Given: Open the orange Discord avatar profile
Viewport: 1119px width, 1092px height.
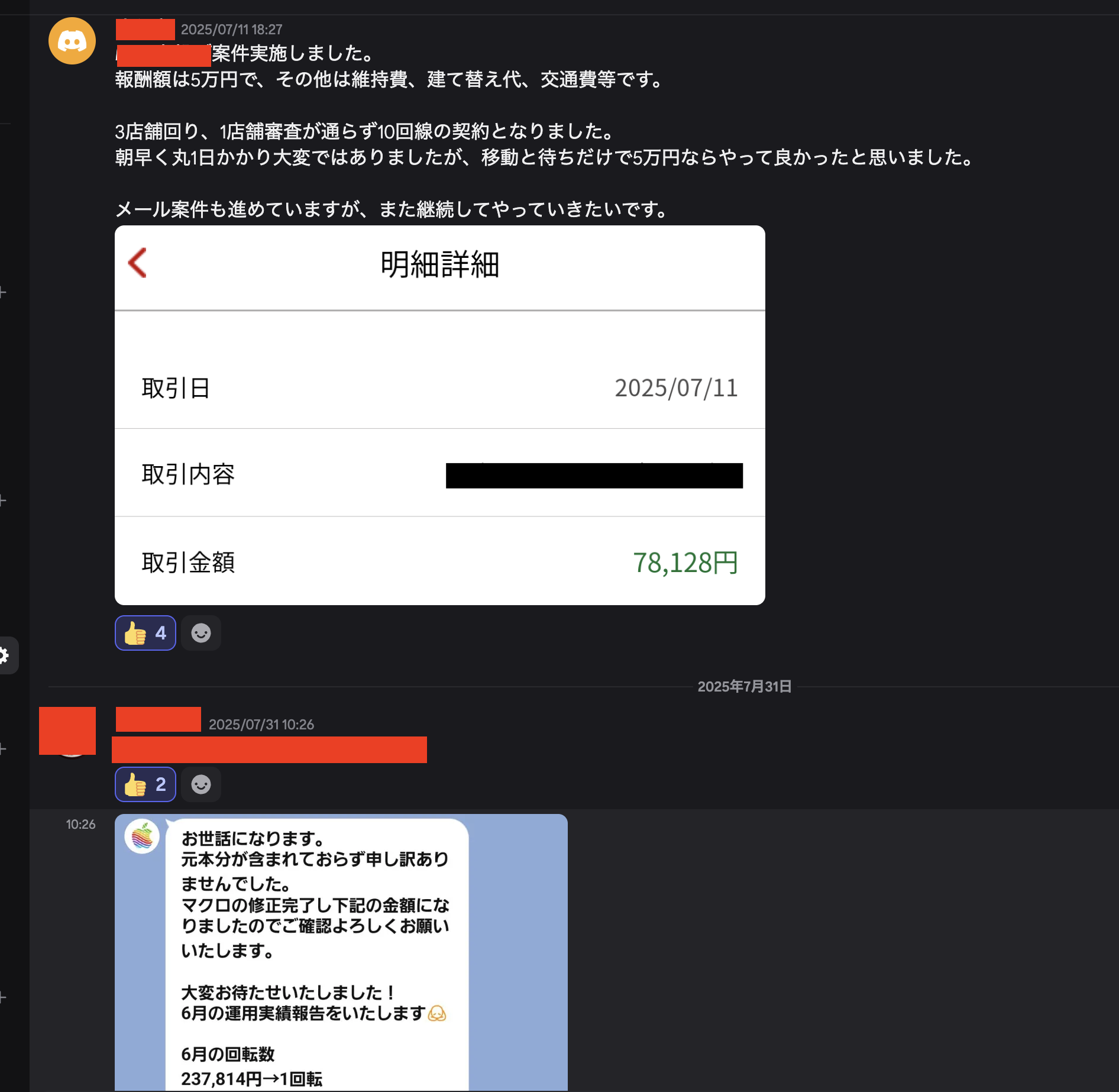Looking at the screenshot, I should (72, 41).
